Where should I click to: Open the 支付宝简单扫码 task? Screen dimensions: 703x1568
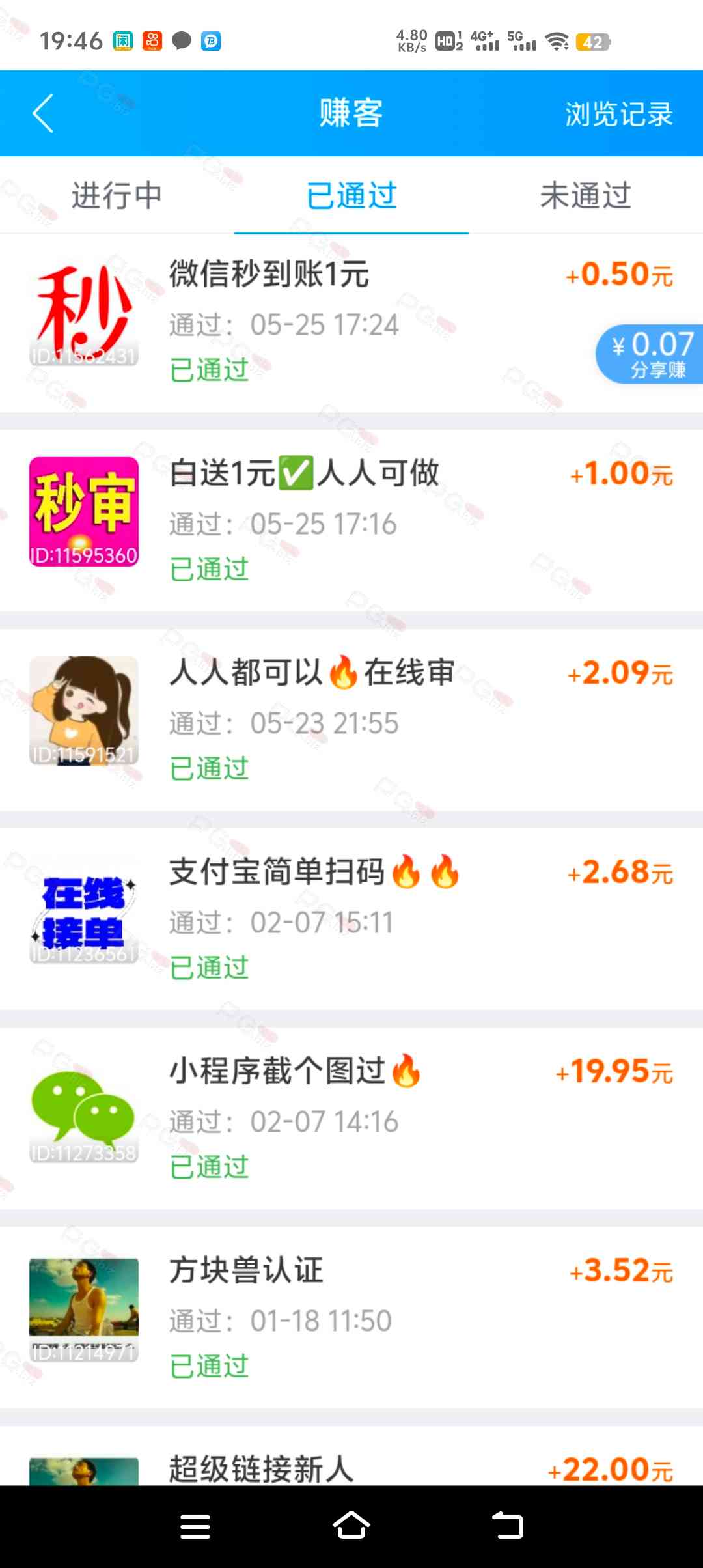pos(312,872)
